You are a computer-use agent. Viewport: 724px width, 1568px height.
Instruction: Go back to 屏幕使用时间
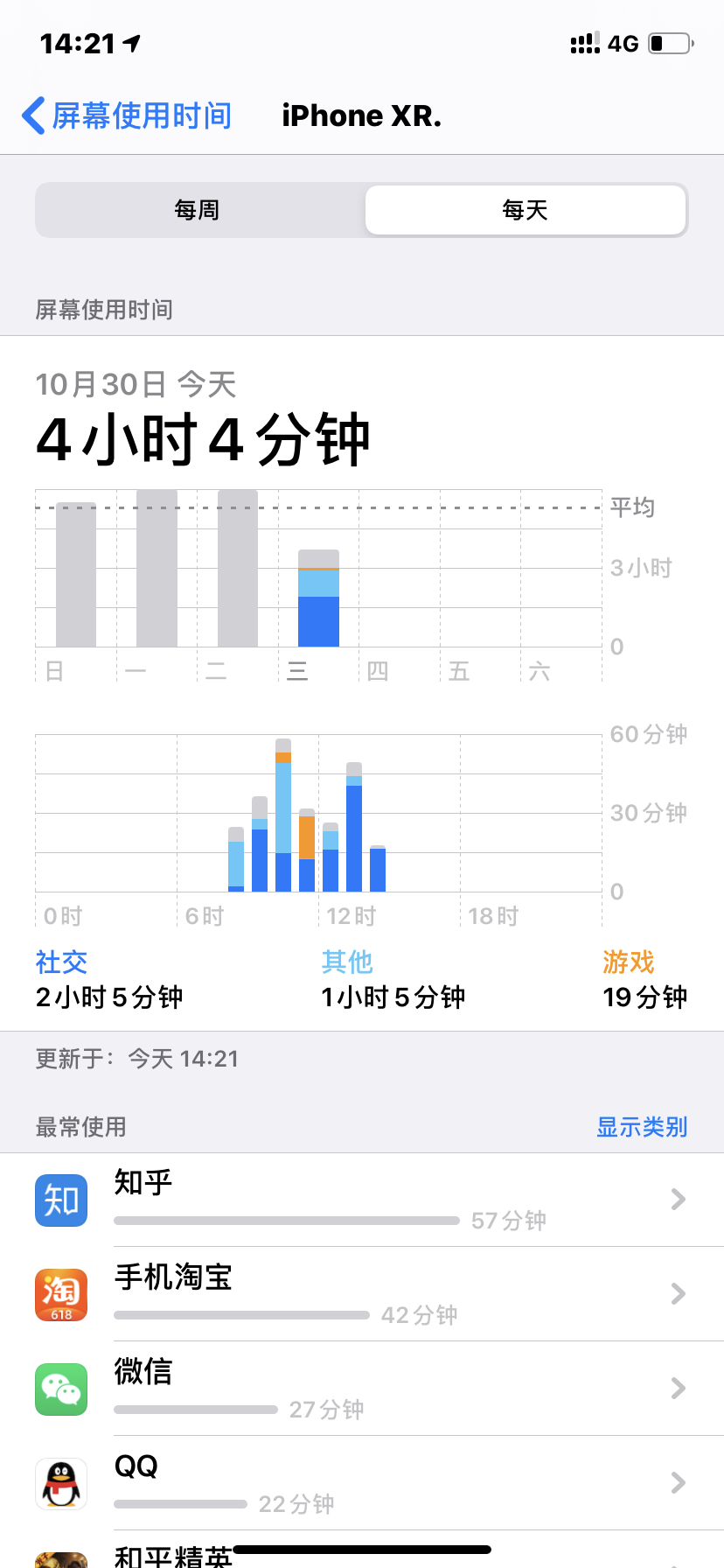(x=127, y=115)
